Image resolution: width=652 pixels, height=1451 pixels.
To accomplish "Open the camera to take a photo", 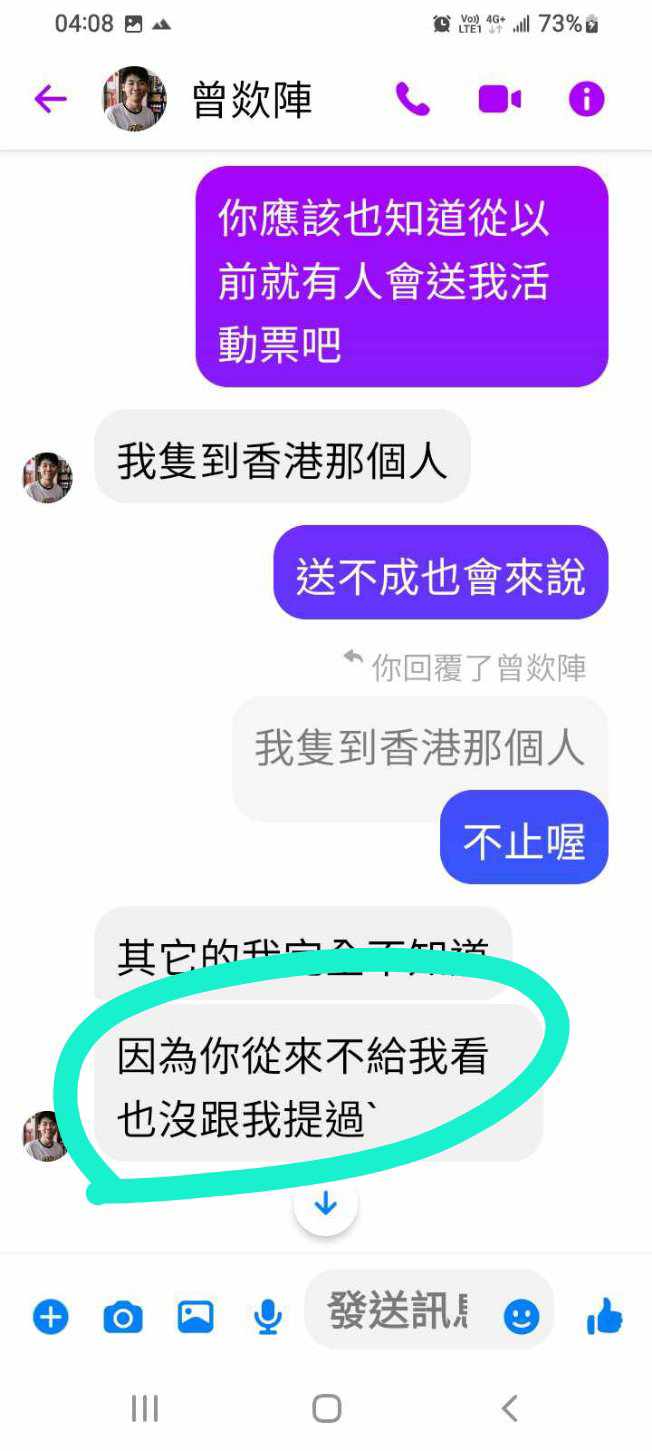I will (x=123, y=1317).
